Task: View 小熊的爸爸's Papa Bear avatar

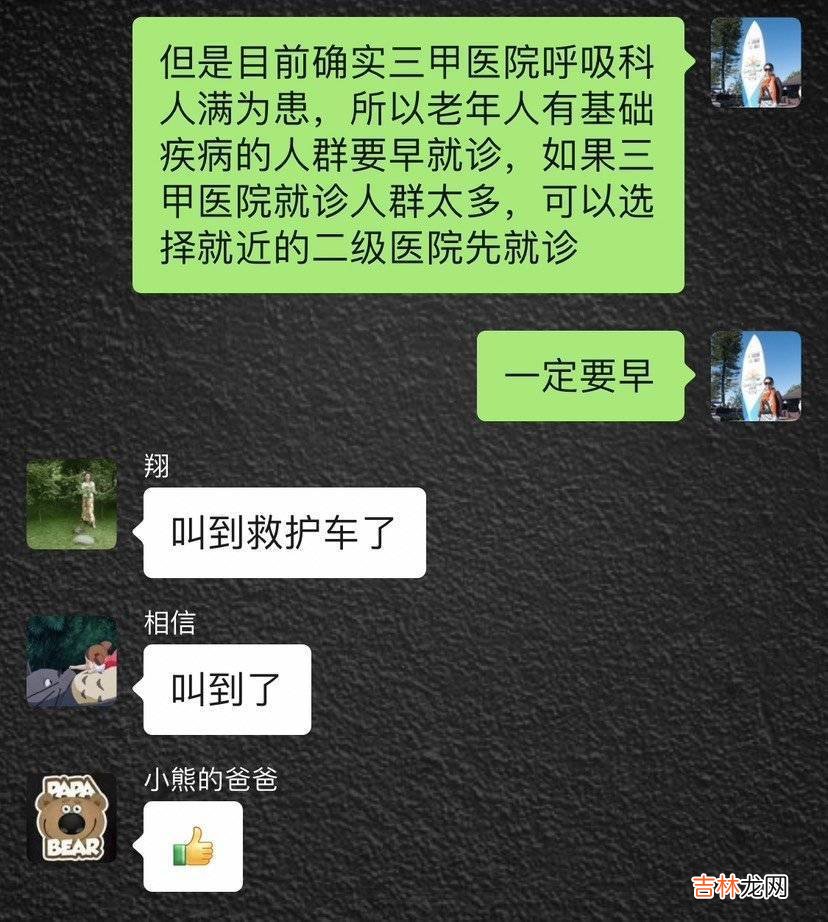Action: tap(71, 818)
